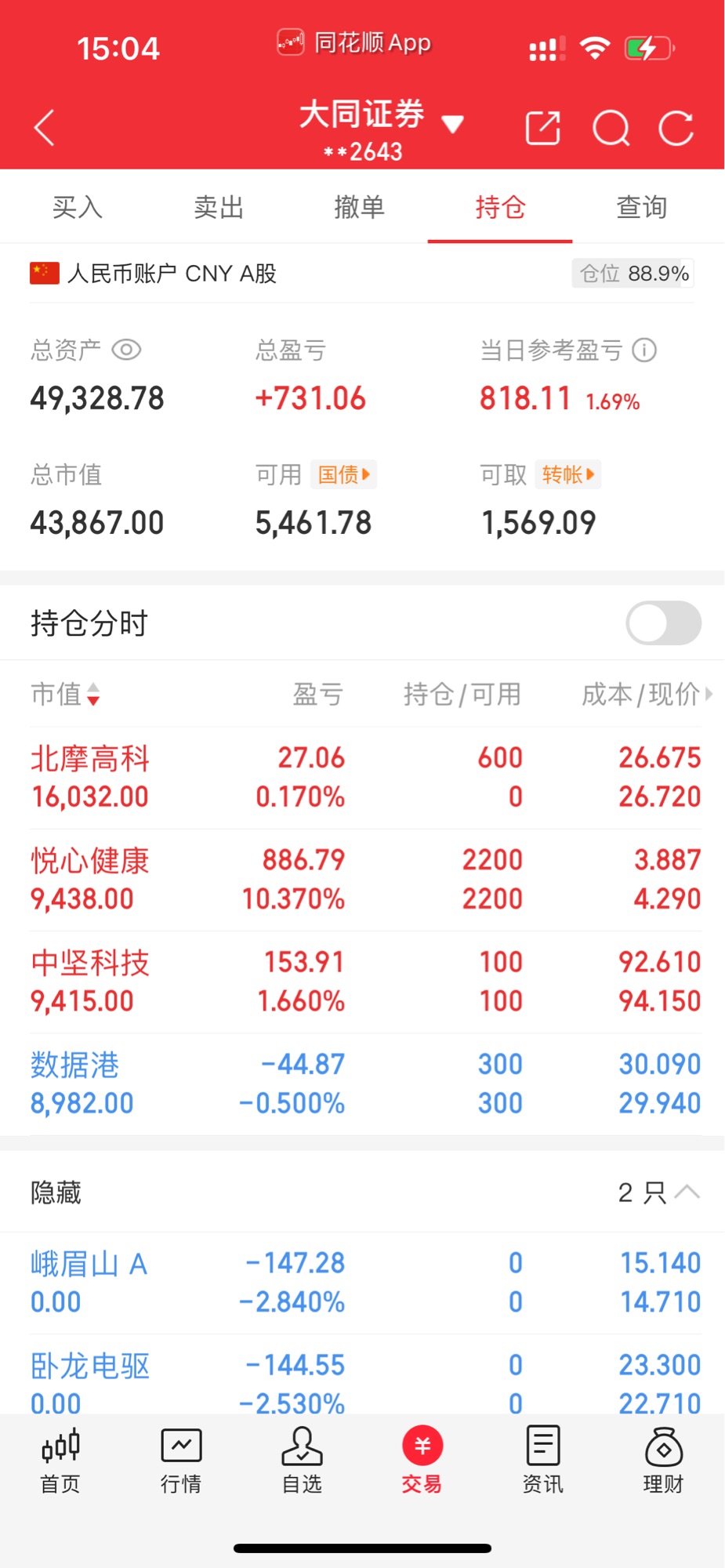725x1568 pixels.
Task: Open the 撤单 tab
Action: coord(359,207)
